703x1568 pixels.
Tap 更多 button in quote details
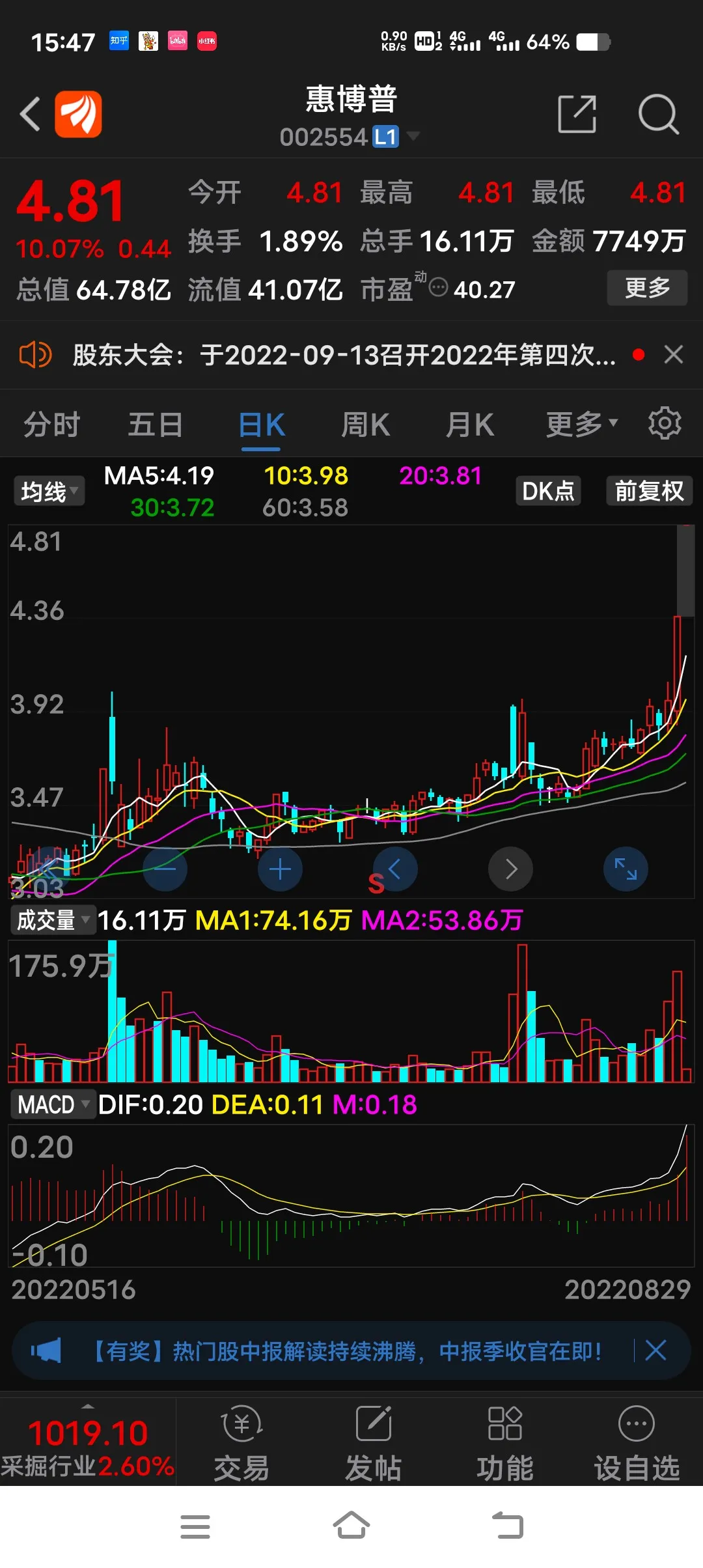[647, 288]
